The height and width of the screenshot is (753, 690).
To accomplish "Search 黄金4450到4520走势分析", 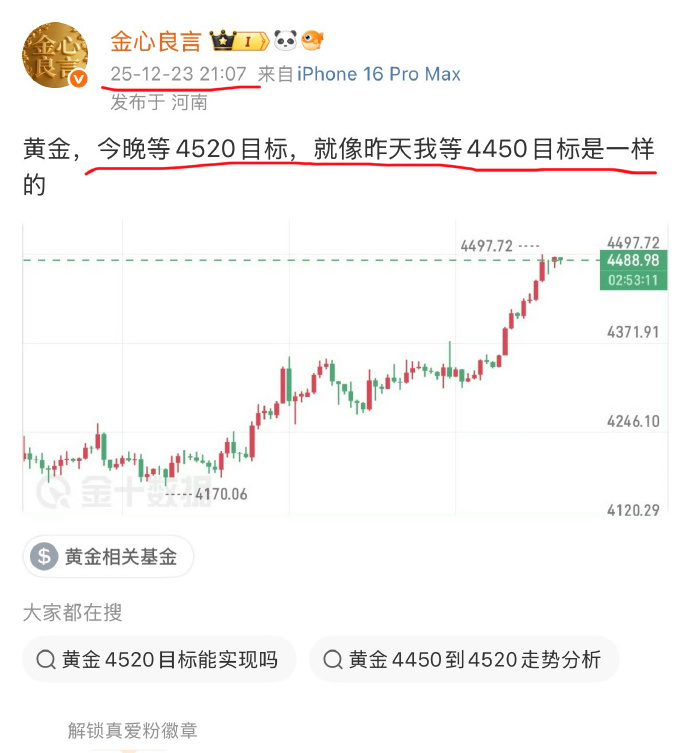I will click(463, 660).
